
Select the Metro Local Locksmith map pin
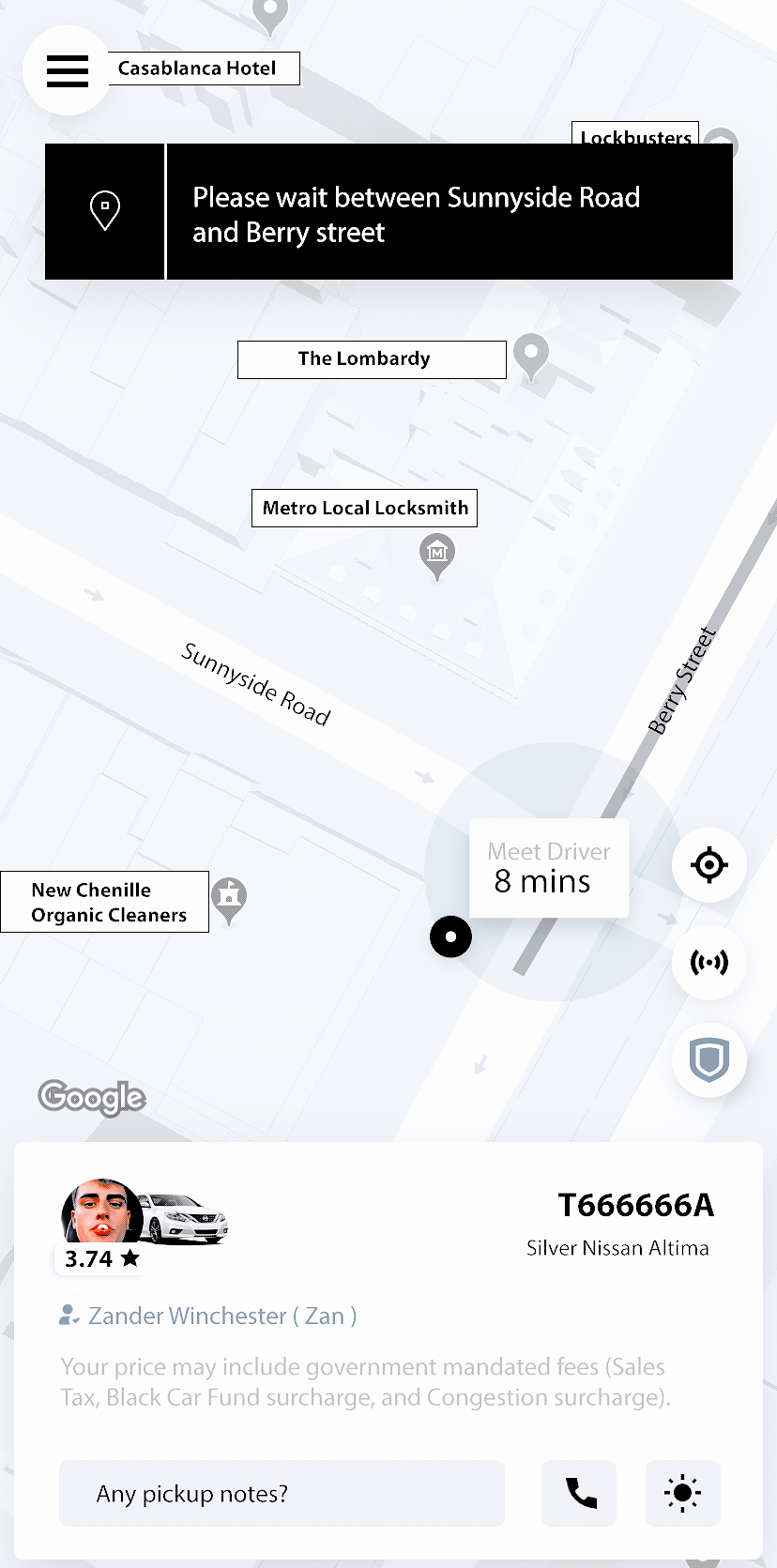437,556
